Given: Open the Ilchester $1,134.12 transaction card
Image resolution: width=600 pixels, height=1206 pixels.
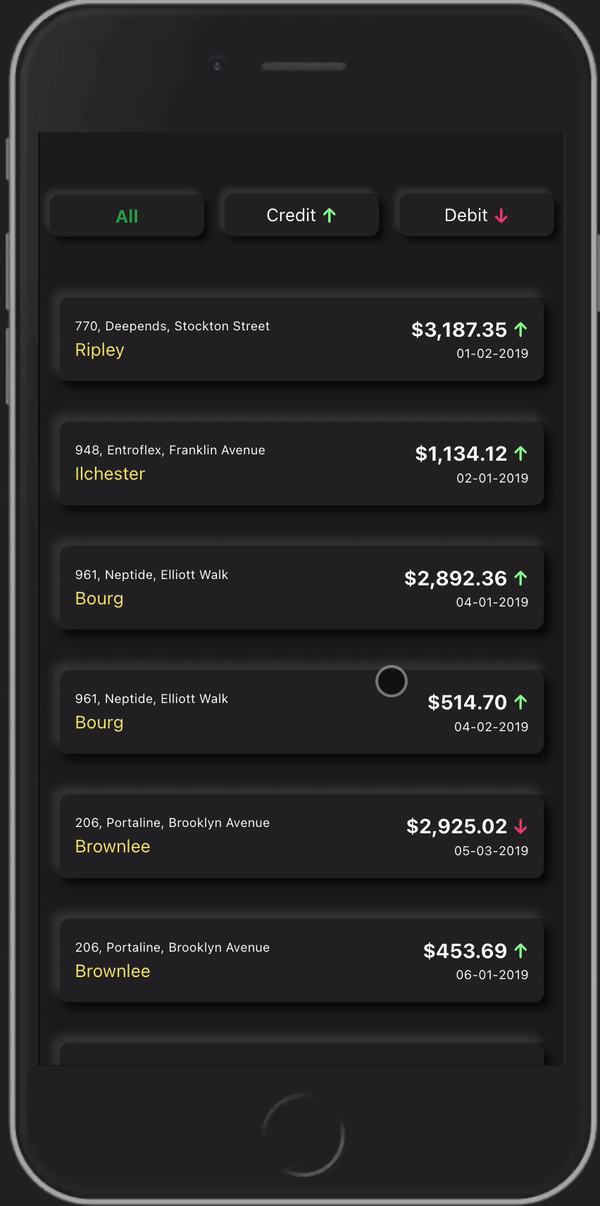Looking at the screenshot, I should (302, 463).
